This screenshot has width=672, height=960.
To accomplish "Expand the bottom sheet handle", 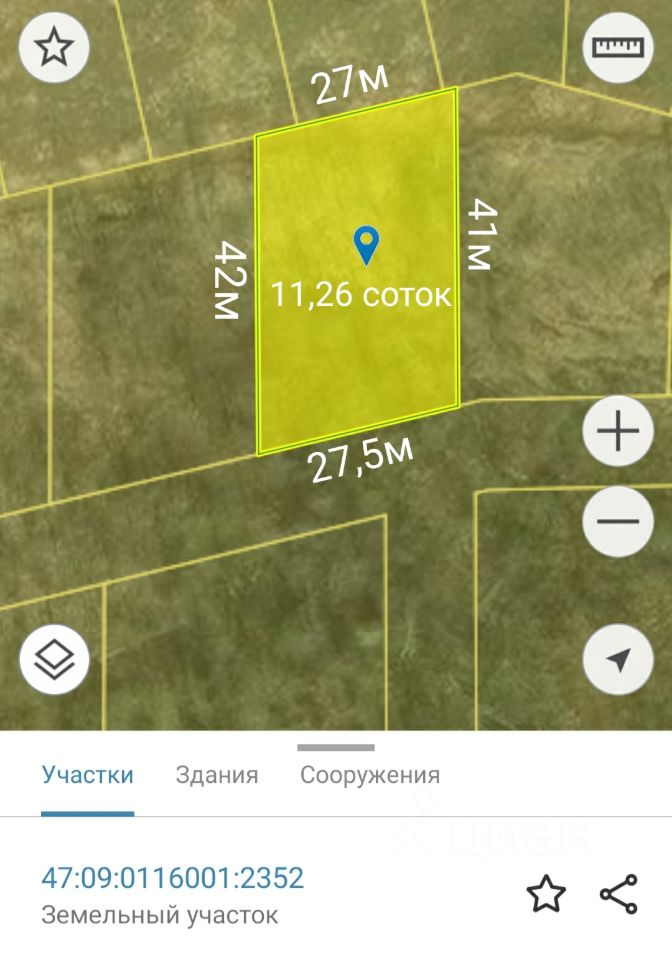I will point(336,747).
